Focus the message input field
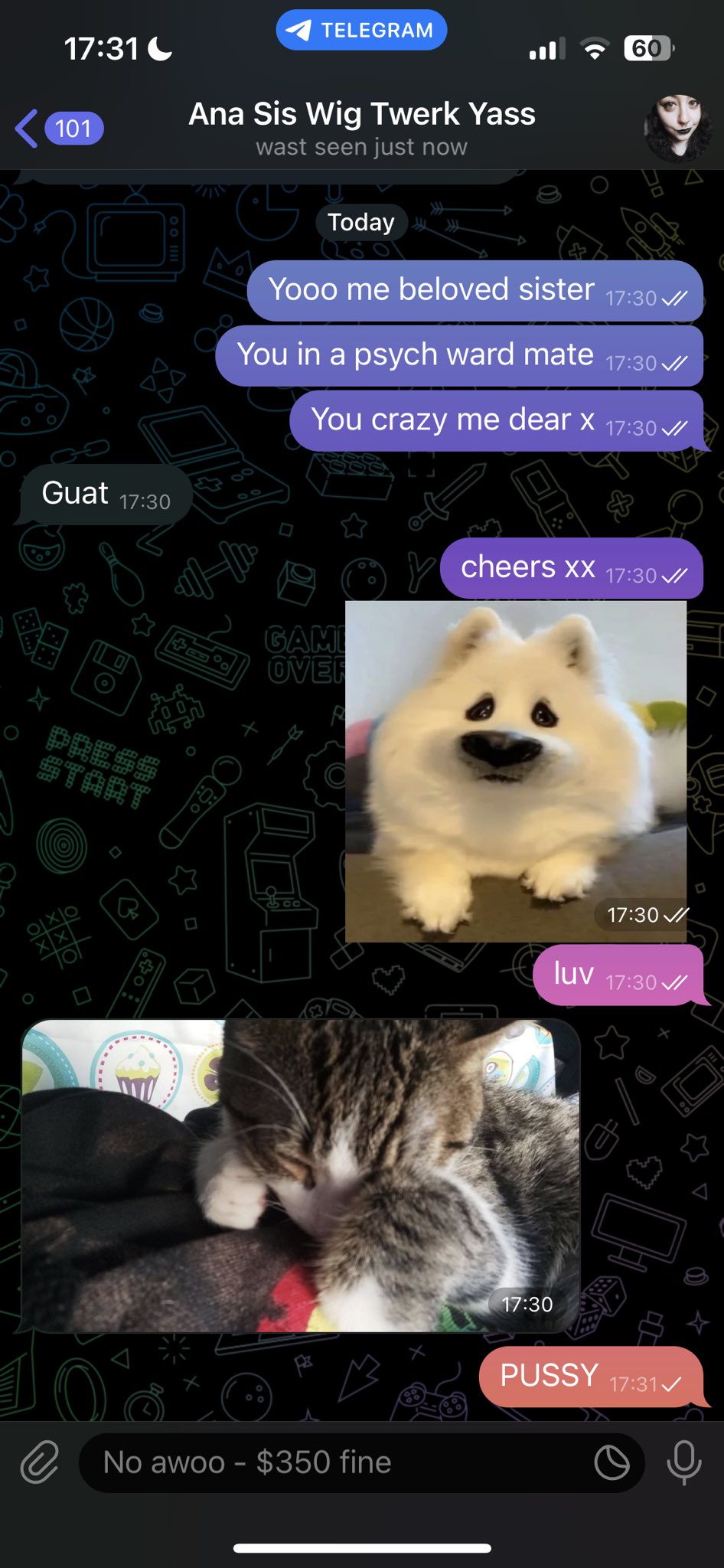Image resolution: width=724 pixels, height=1568 pixels. click(x=337, y=1462)
